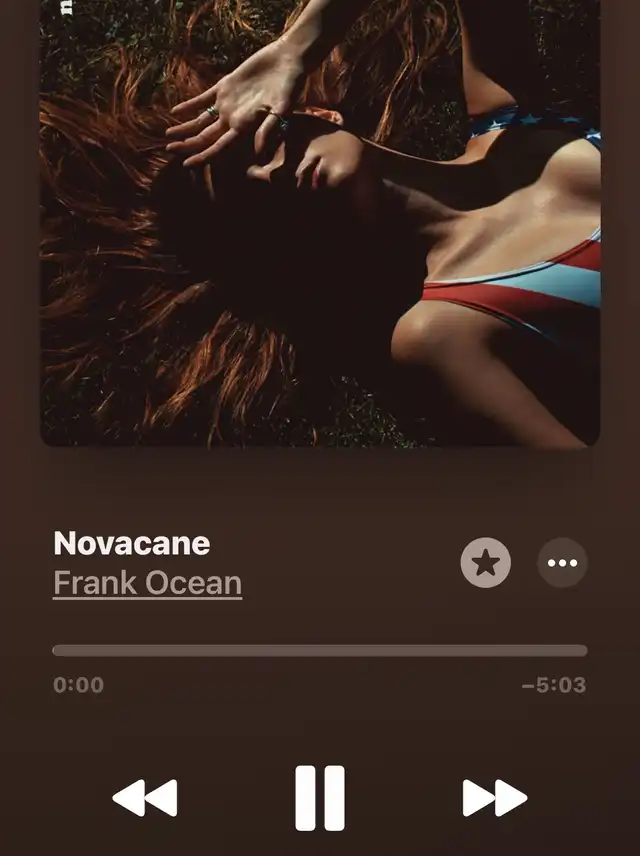Skip to the next track

pos(494,798)
